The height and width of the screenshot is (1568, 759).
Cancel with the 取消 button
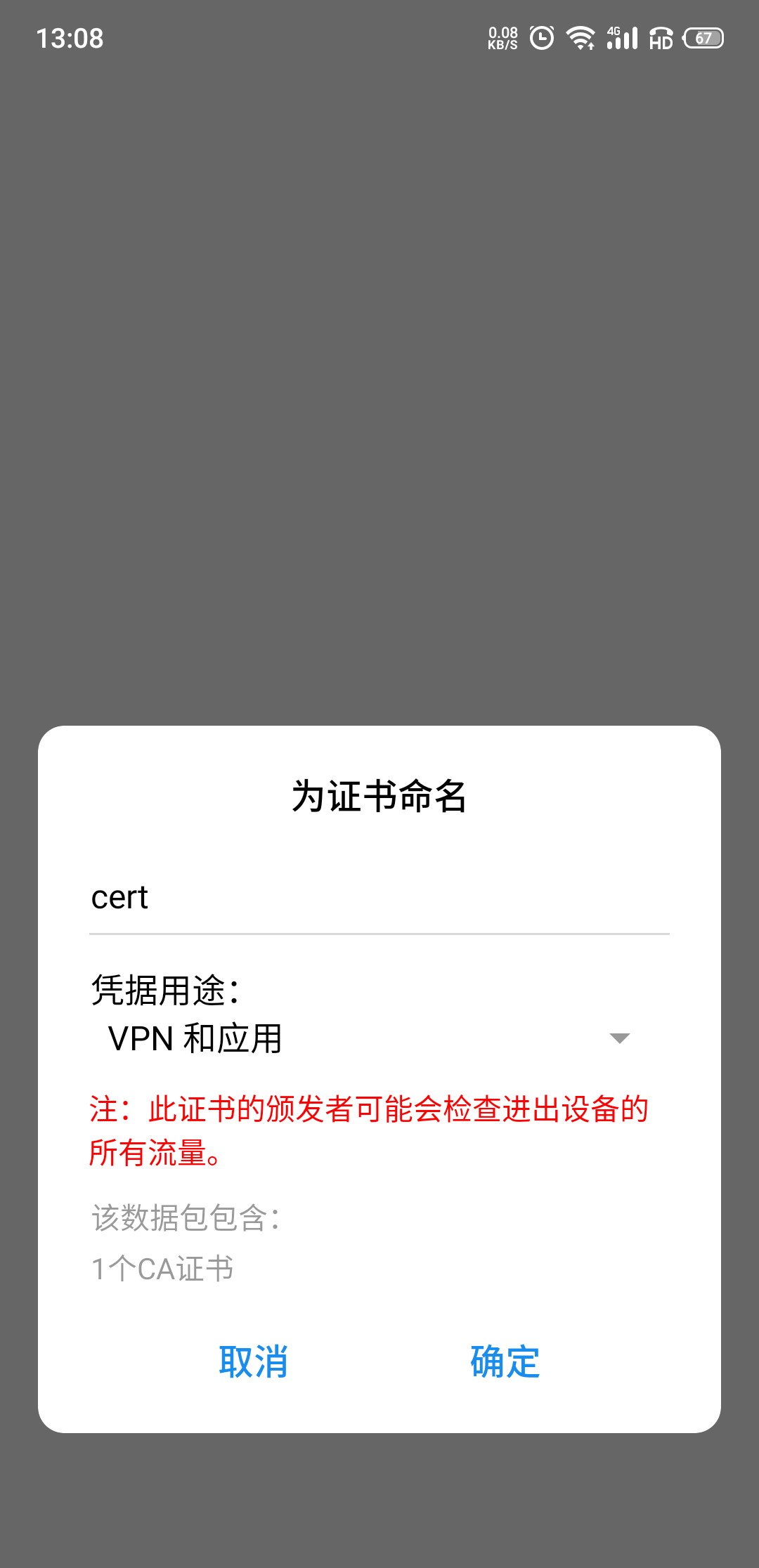pos(253,1362)
